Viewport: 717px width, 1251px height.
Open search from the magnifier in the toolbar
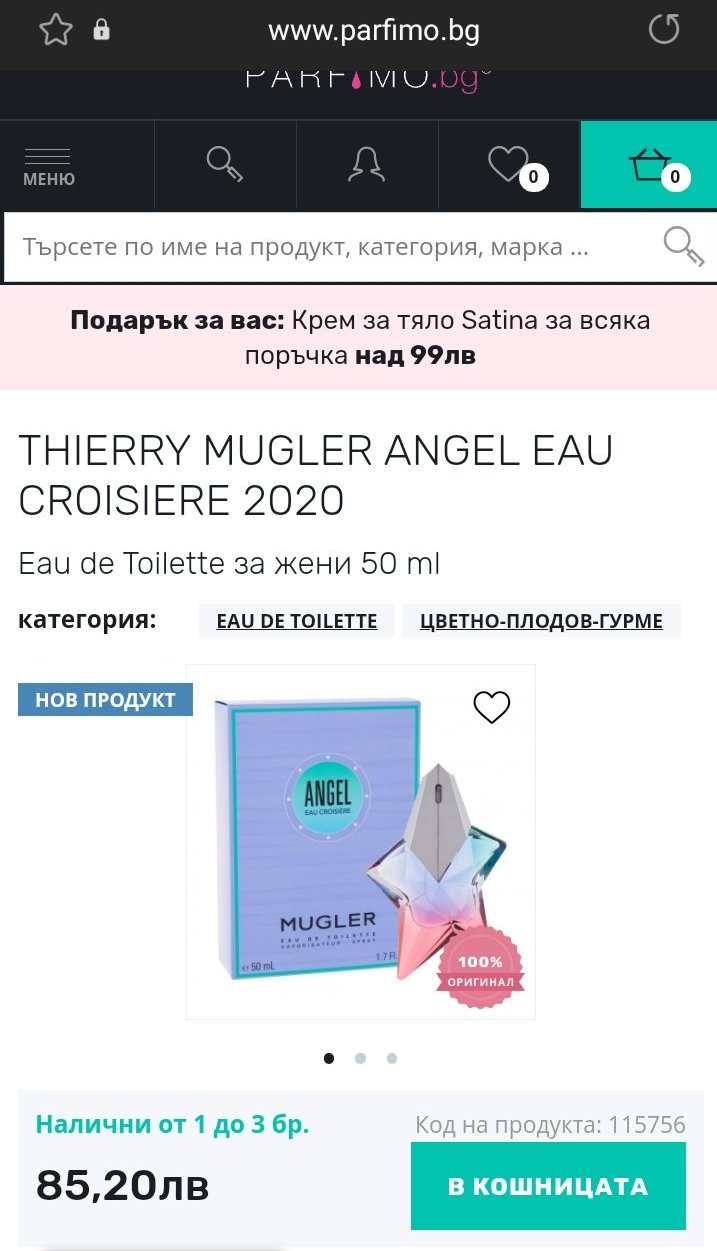[x=225, y=164]
